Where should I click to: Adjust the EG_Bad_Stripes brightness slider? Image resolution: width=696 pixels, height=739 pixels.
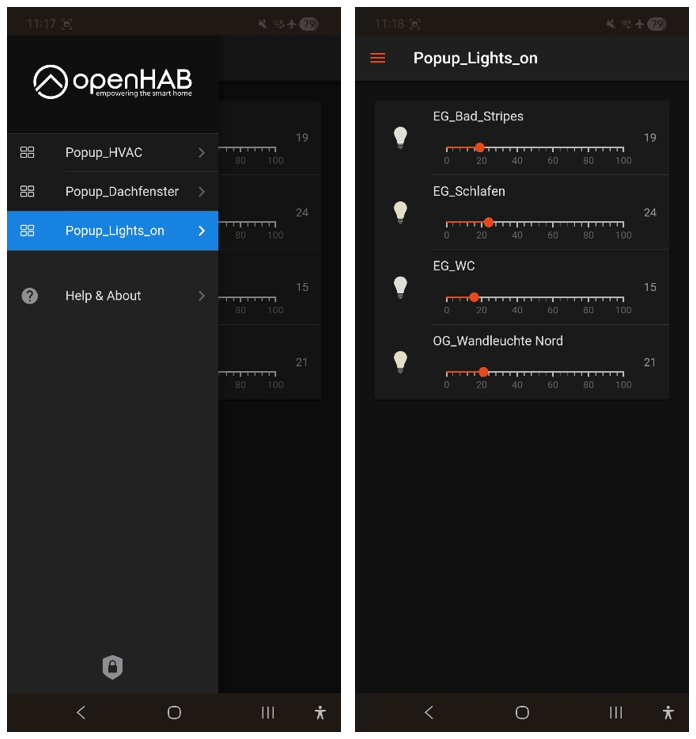[x=480, y=147]
